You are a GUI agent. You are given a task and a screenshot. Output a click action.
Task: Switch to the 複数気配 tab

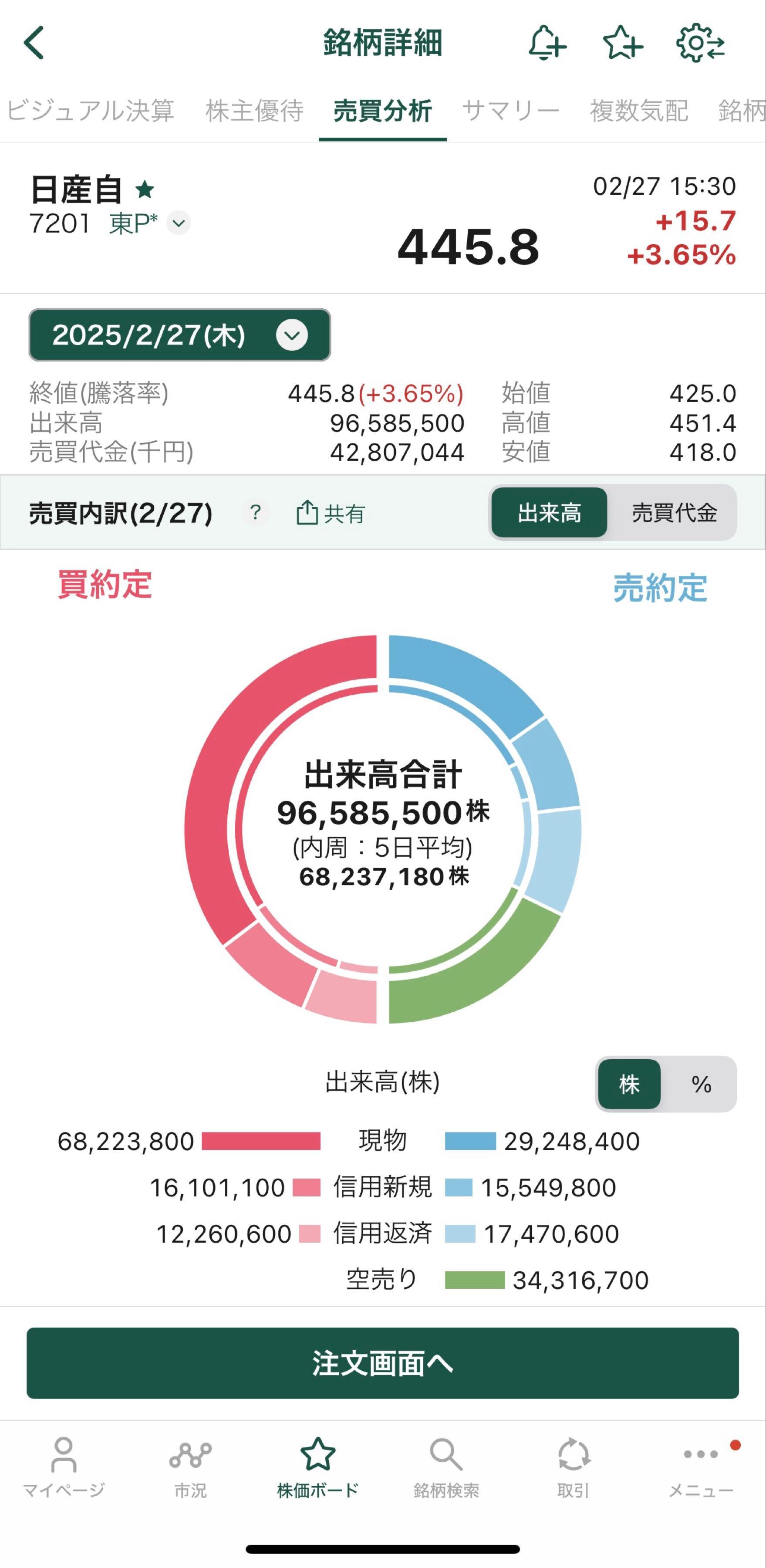click(x=639, y=111)
